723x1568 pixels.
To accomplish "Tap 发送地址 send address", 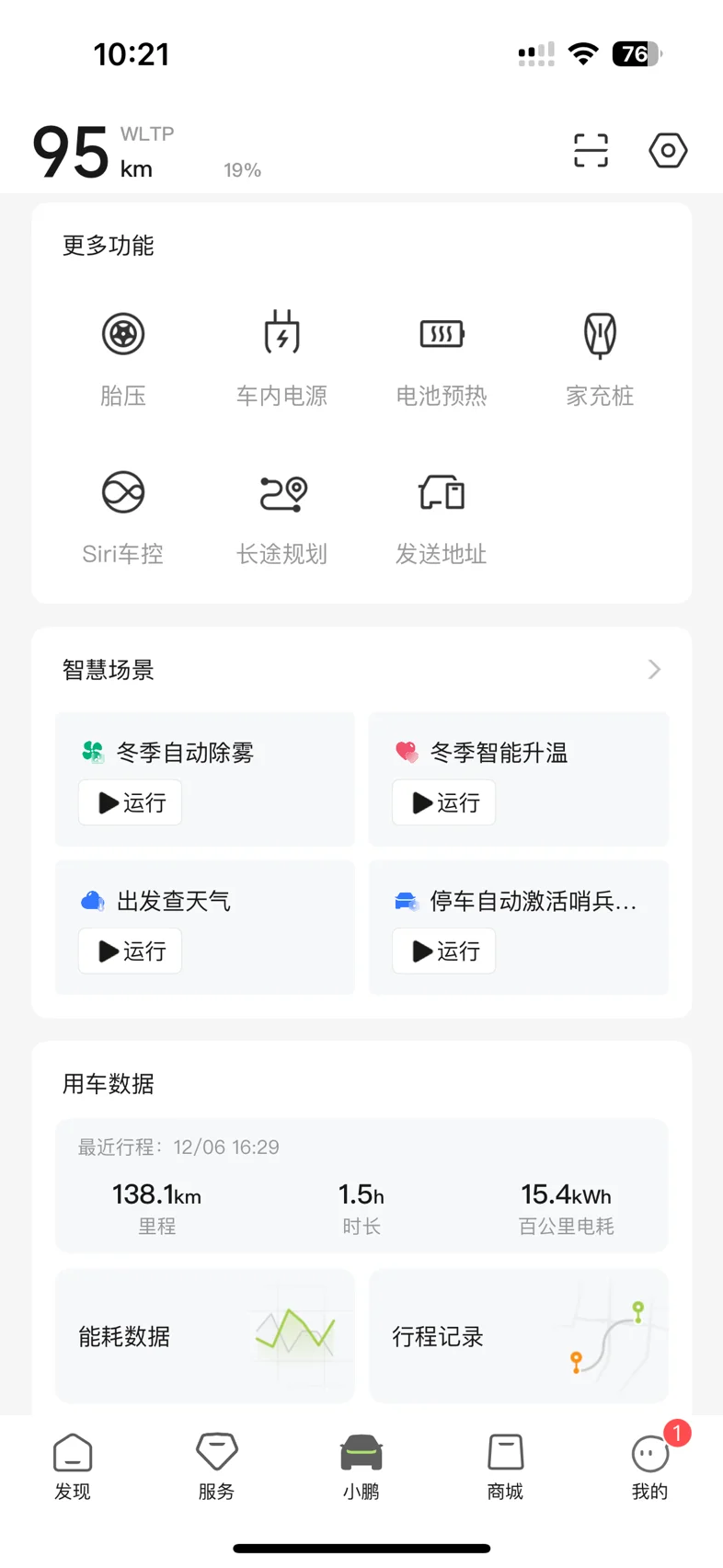I will (442, 514).
